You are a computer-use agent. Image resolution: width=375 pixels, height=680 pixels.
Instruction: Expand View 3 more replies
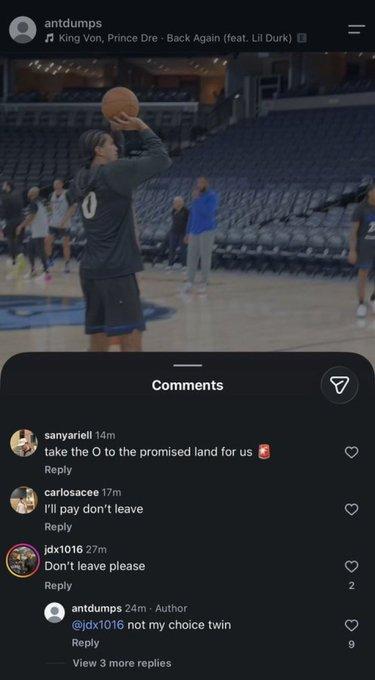[122, 663]
